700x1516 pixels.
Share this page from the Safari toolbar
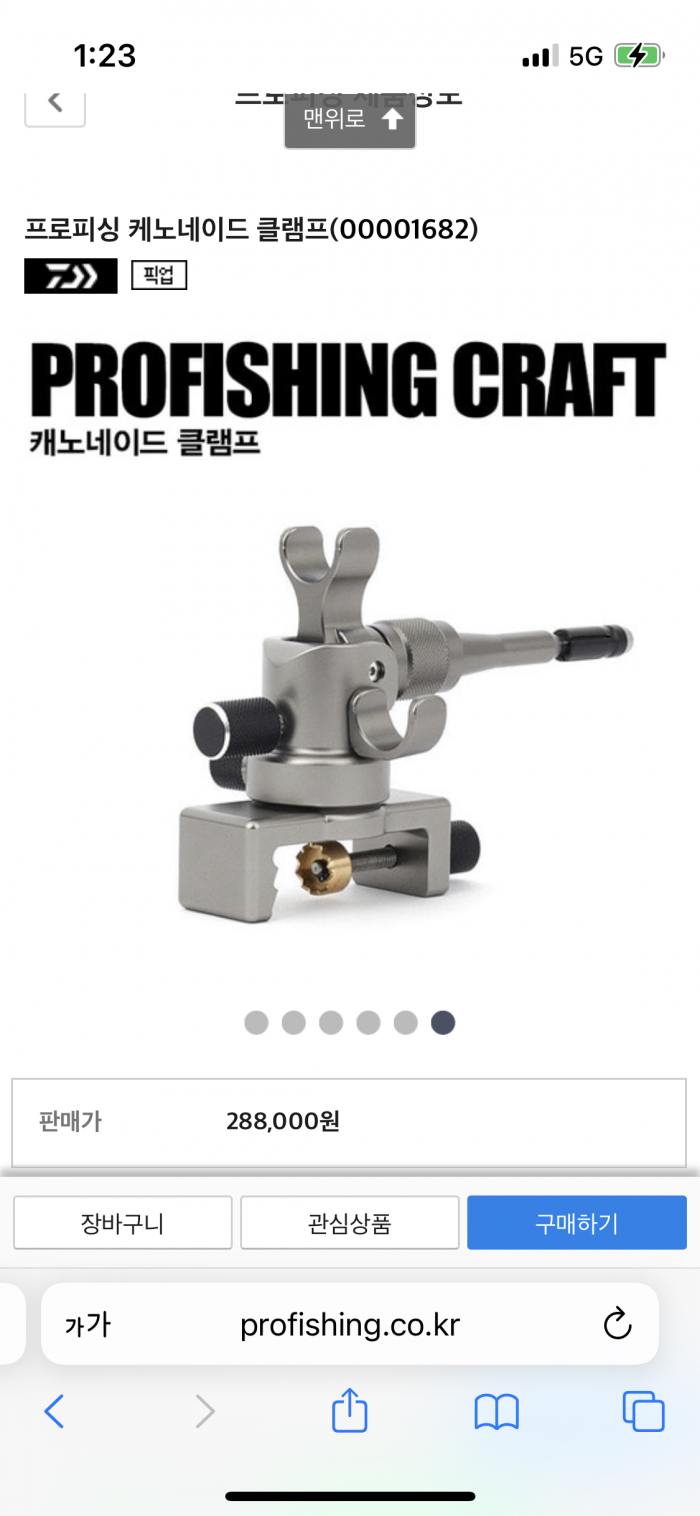click(350, 1411)
